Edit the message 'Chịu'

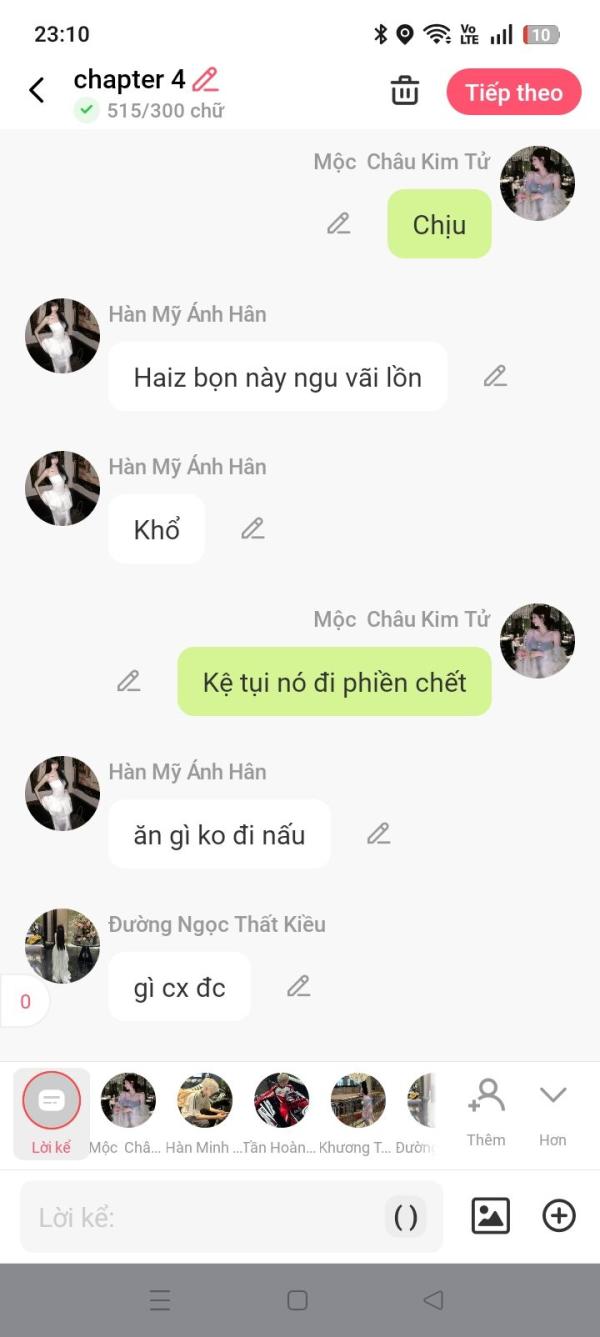tap(339, 224)
